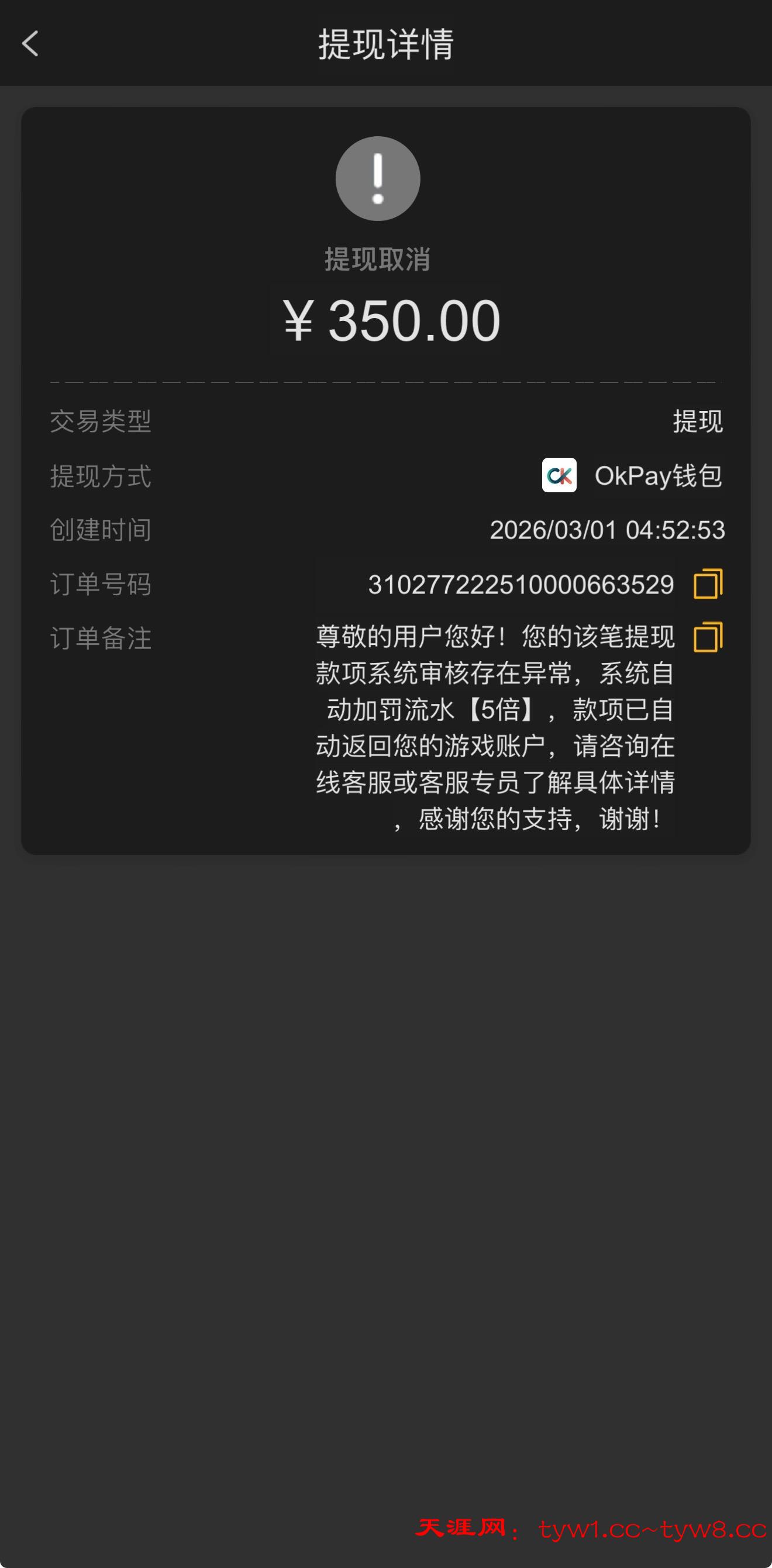This screenshot has height=1568, width=772.
Task: Go back from the 提现详情 page
Action: click(x=30, y=44)
